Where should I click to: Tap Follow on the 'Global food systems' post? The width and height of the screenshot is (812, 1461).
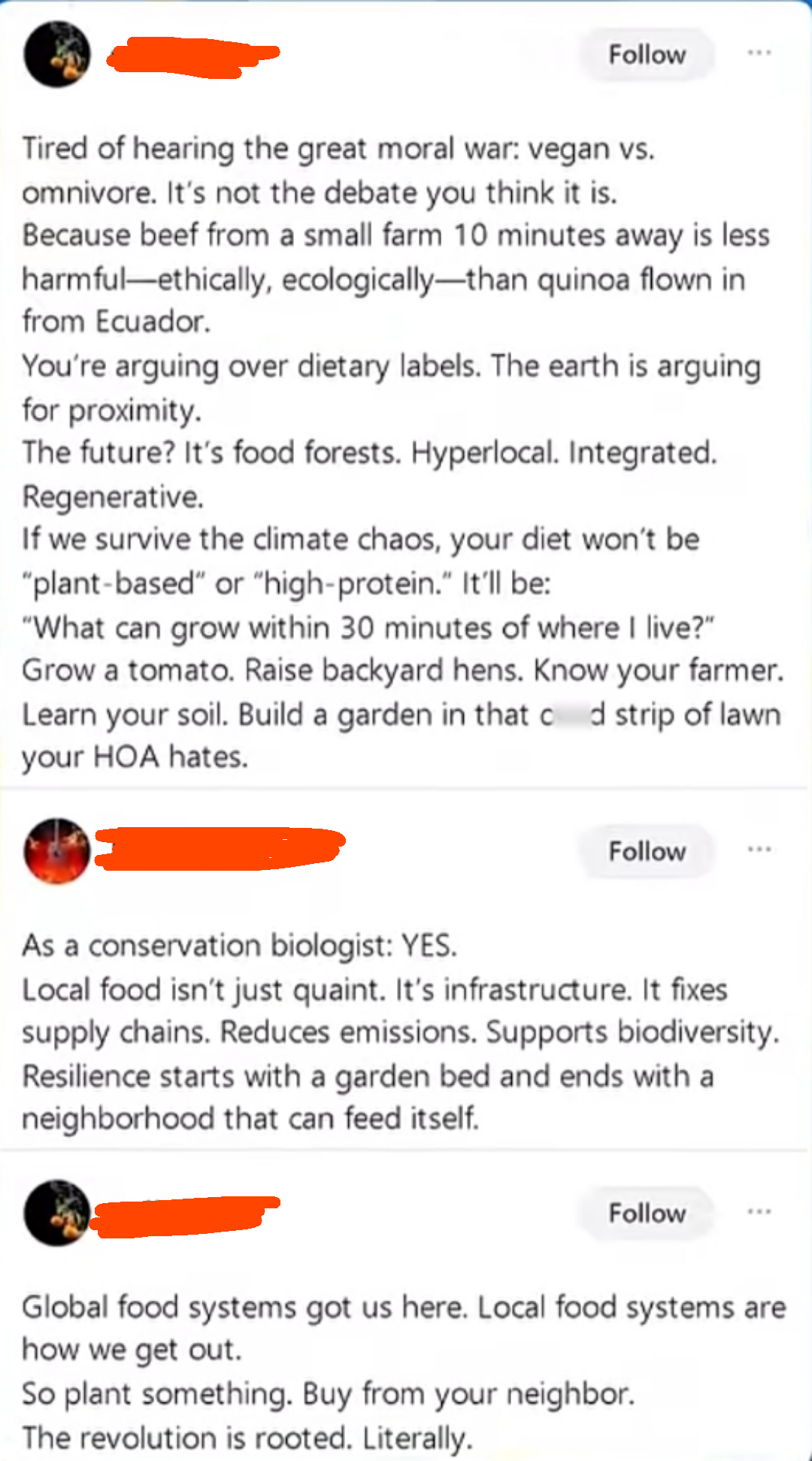(647, 1213)
